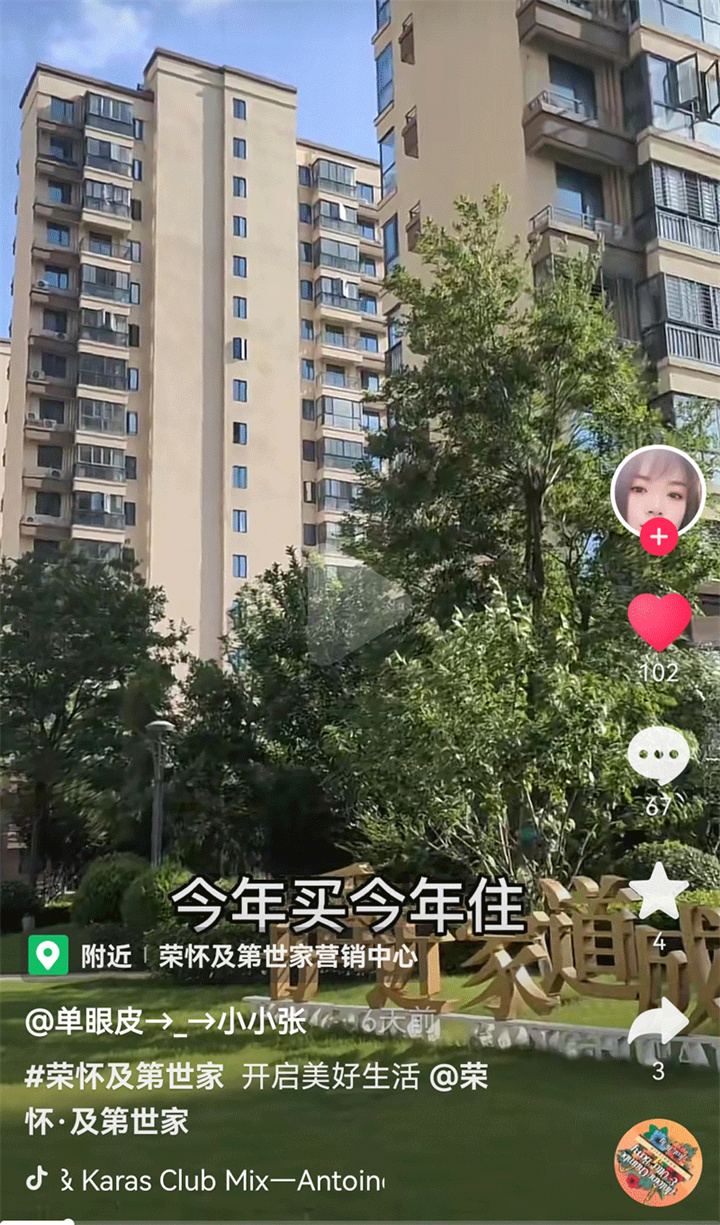Open the #荣怀及第世家 hashtag
The width and height of the screenshot is (720, 1225).
[x=124, y=1077]
